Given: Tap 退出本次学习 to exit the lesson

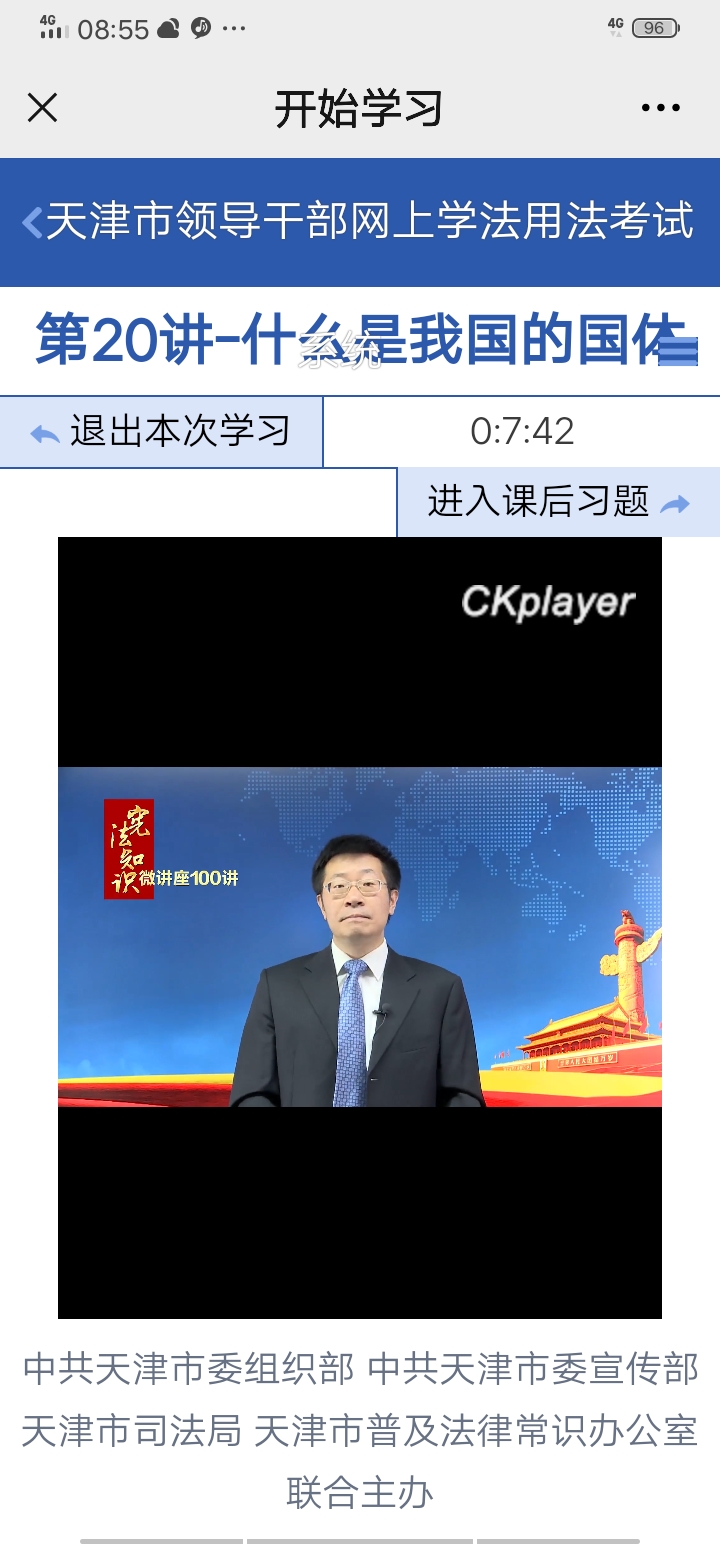Looking at the screenshot, I should pos(162,432).
